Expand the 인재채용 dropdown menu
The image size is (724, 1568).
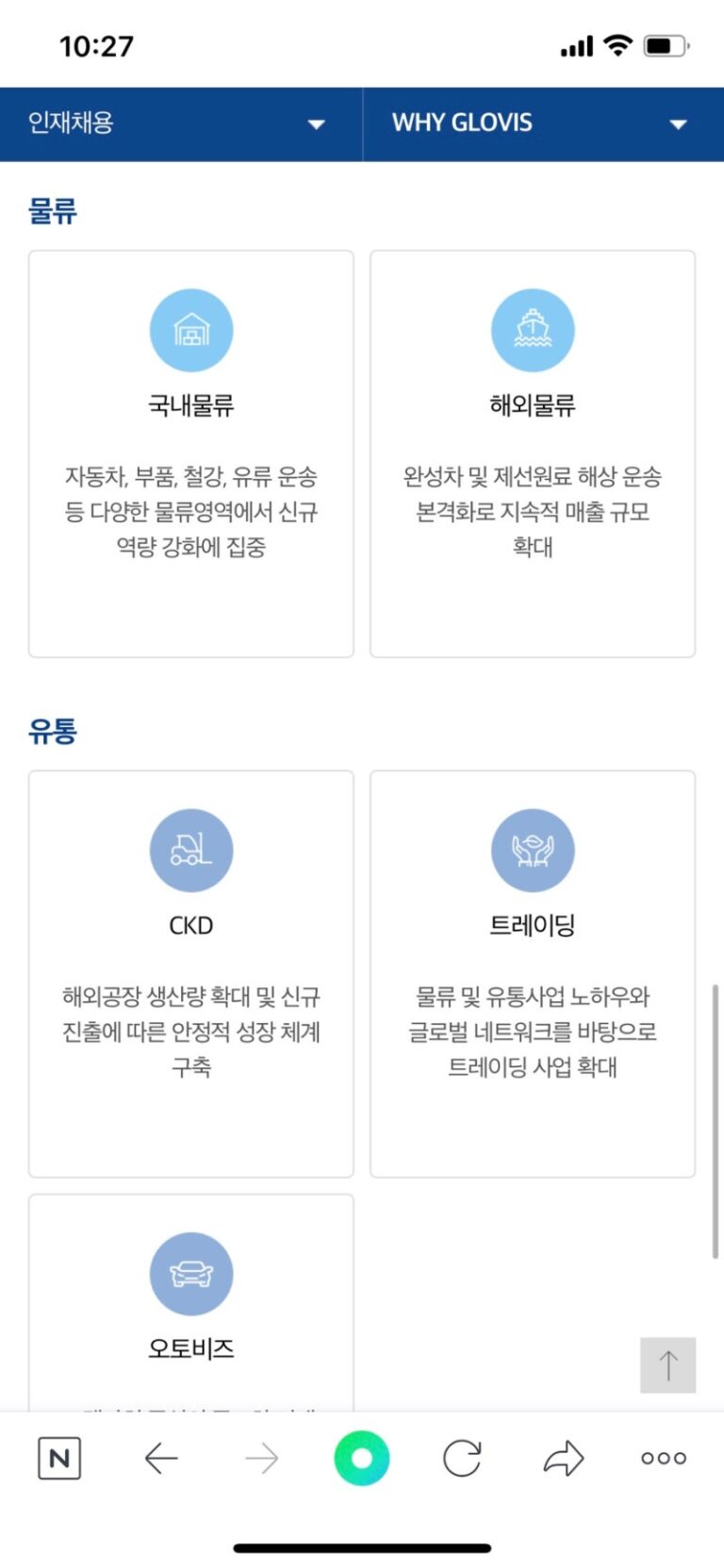pos(181,124)
